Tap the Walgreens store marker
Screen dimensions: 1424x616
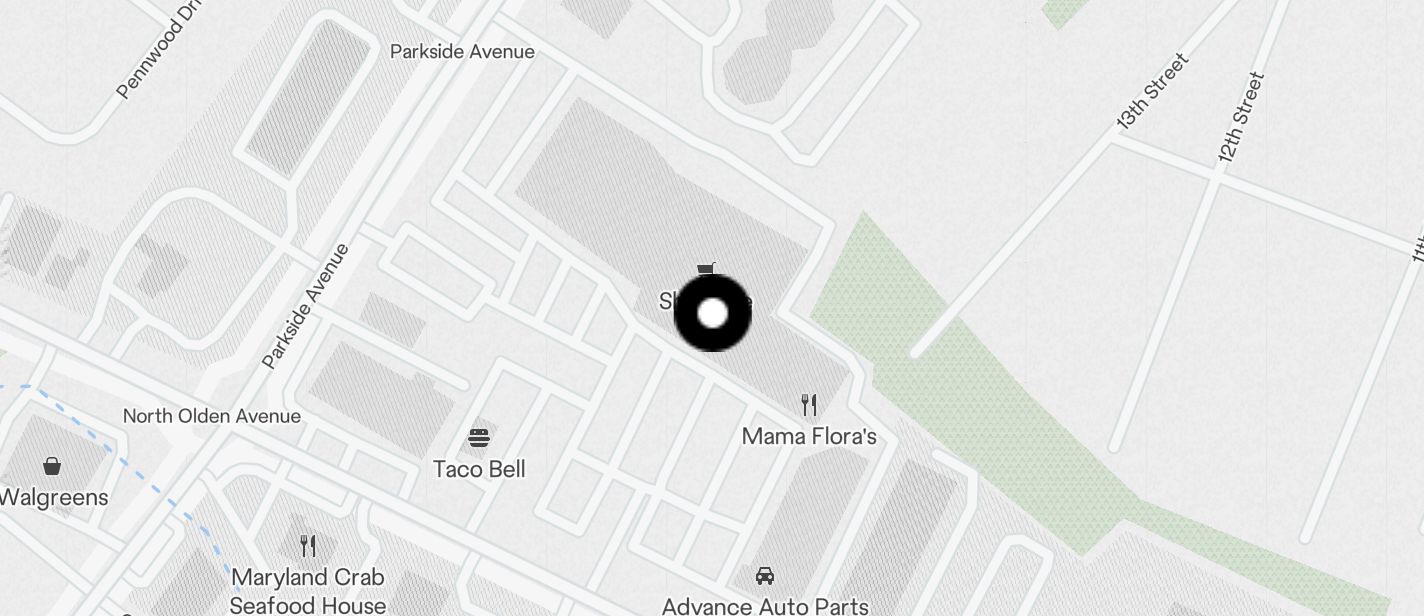coord(52,466)
